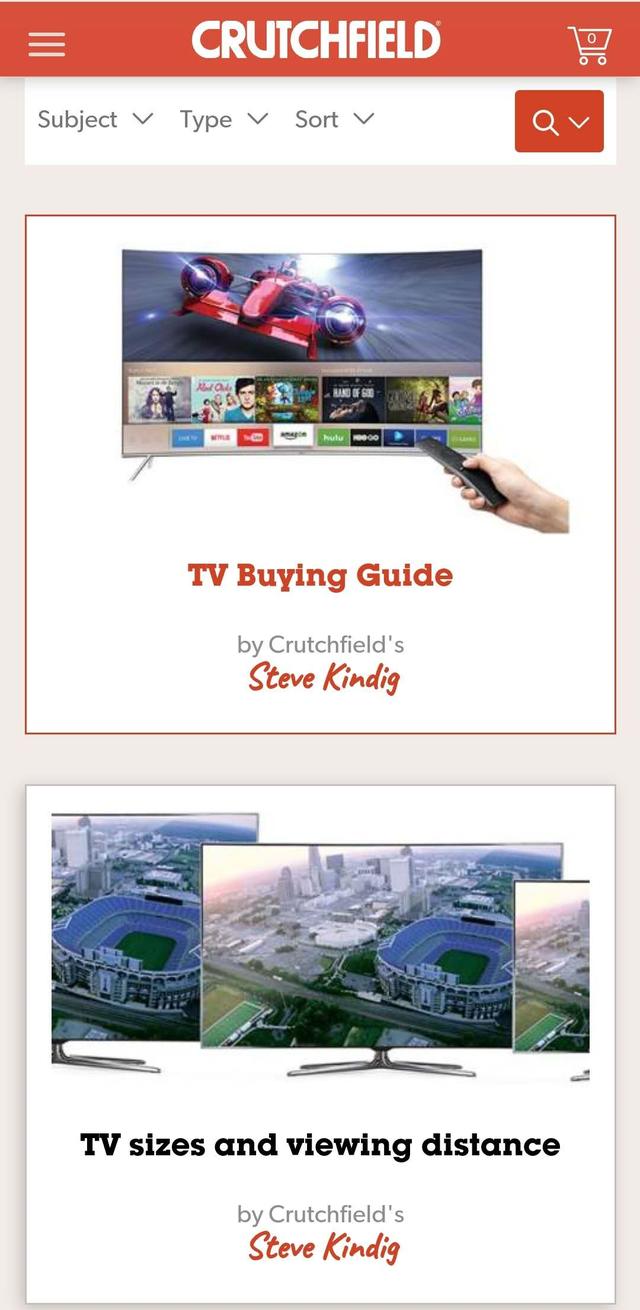640x1310 pixels.
Task: Tap the red search button
Action: [x=559, y=122]
